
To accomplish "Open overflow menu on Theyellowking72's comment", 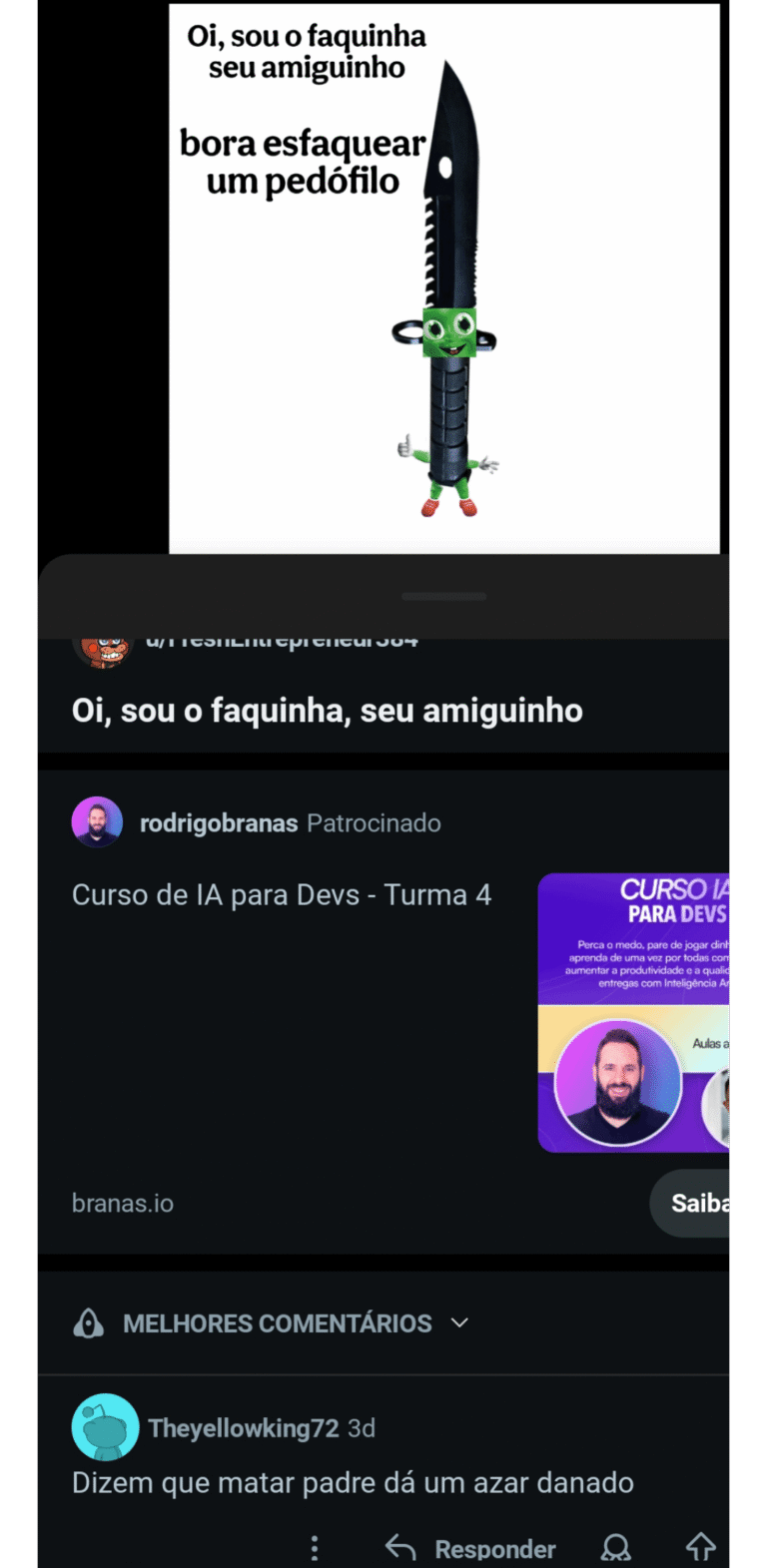I will tap(315, 1548).
